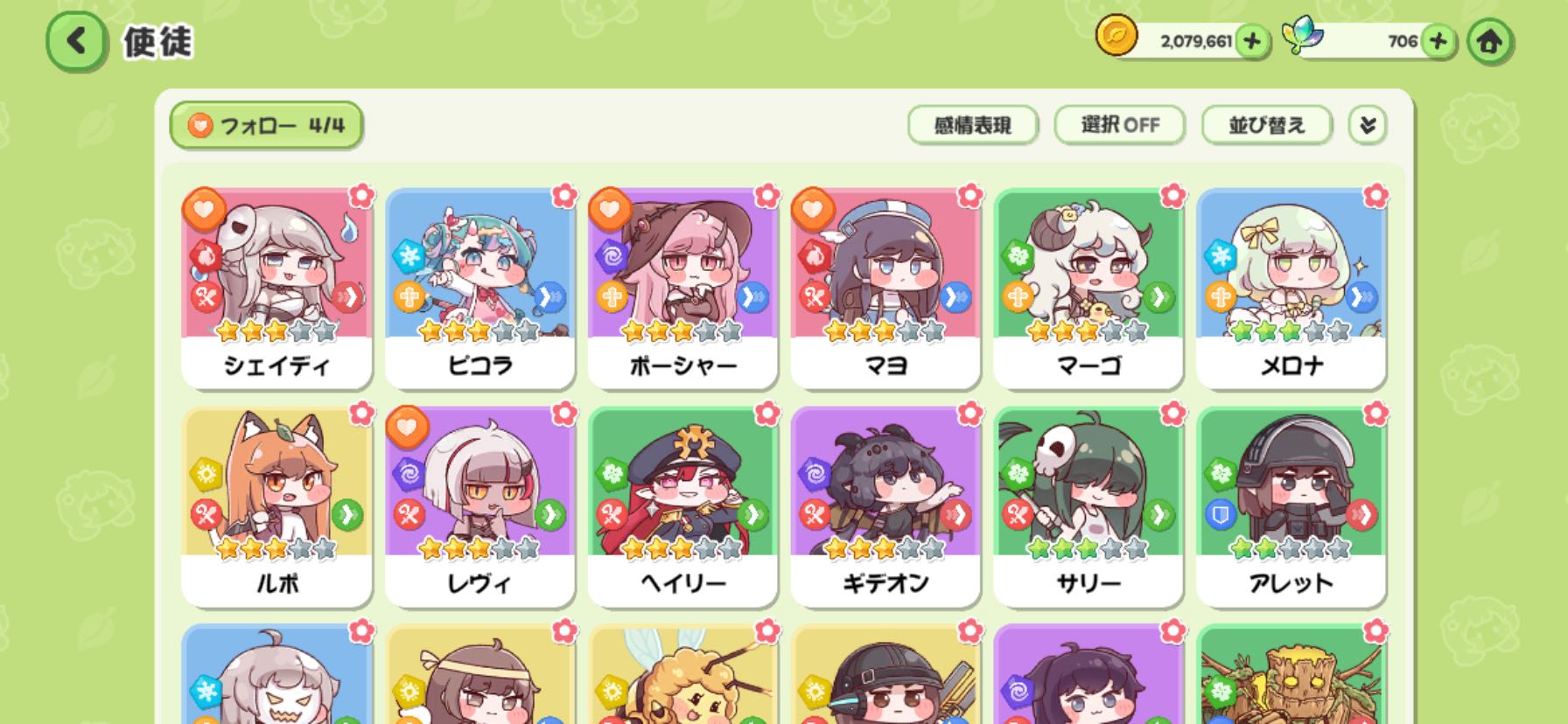Open the フォロー 4/4 button
Image resolution: width=1568 pixels, height=724 pixels.
coord(266,126)
